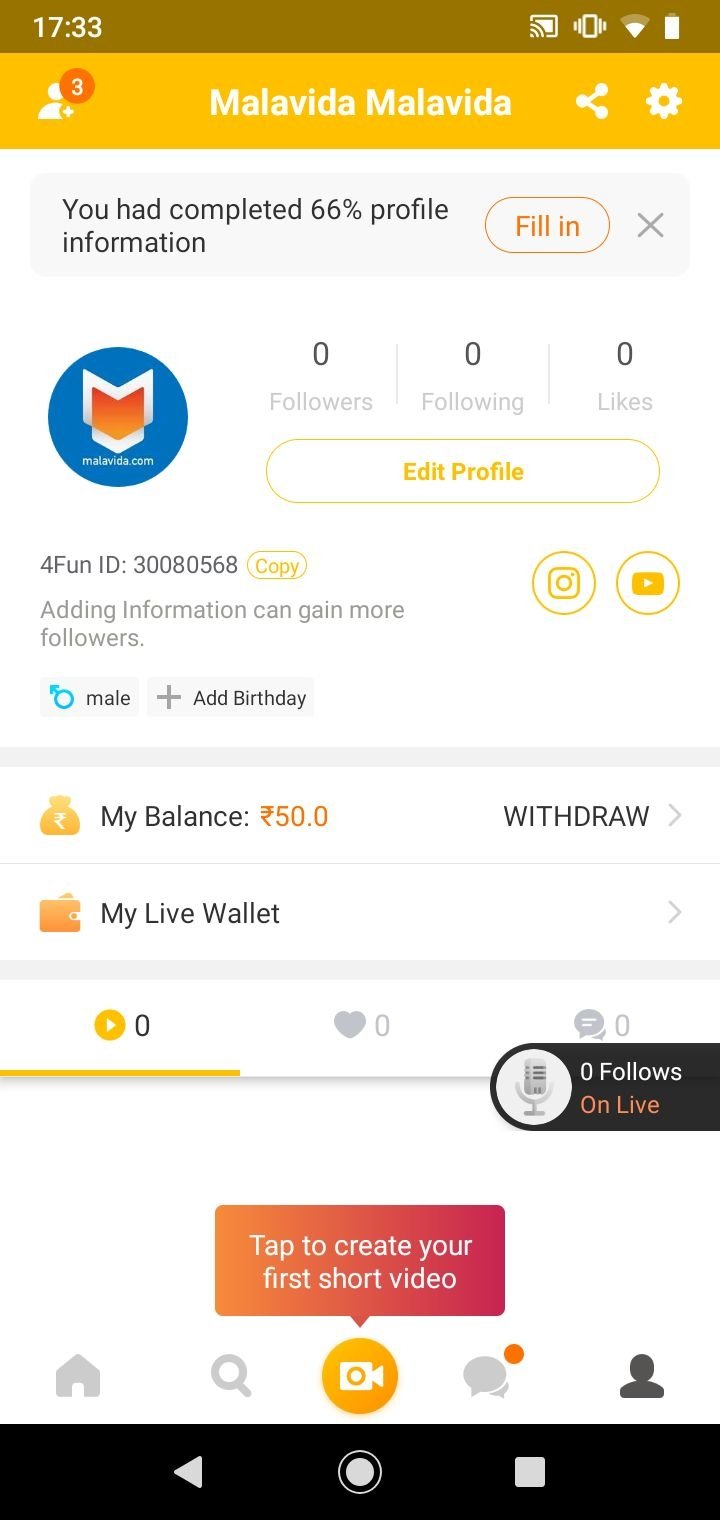Open My Balance withdraw row
Screen dimensions: 720x1520
click(x=360, y=816)
